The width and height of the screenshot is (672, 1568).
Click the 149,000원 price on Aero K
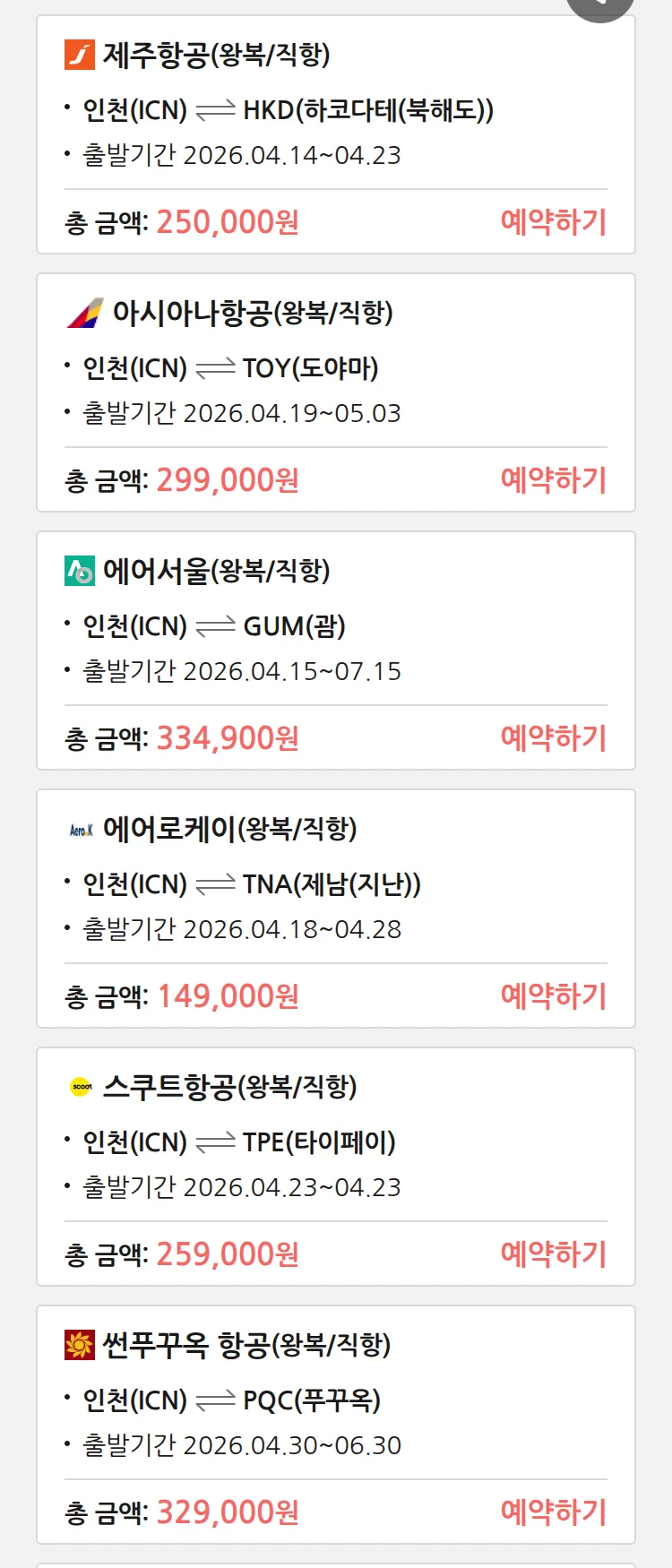tap(227, 995)
